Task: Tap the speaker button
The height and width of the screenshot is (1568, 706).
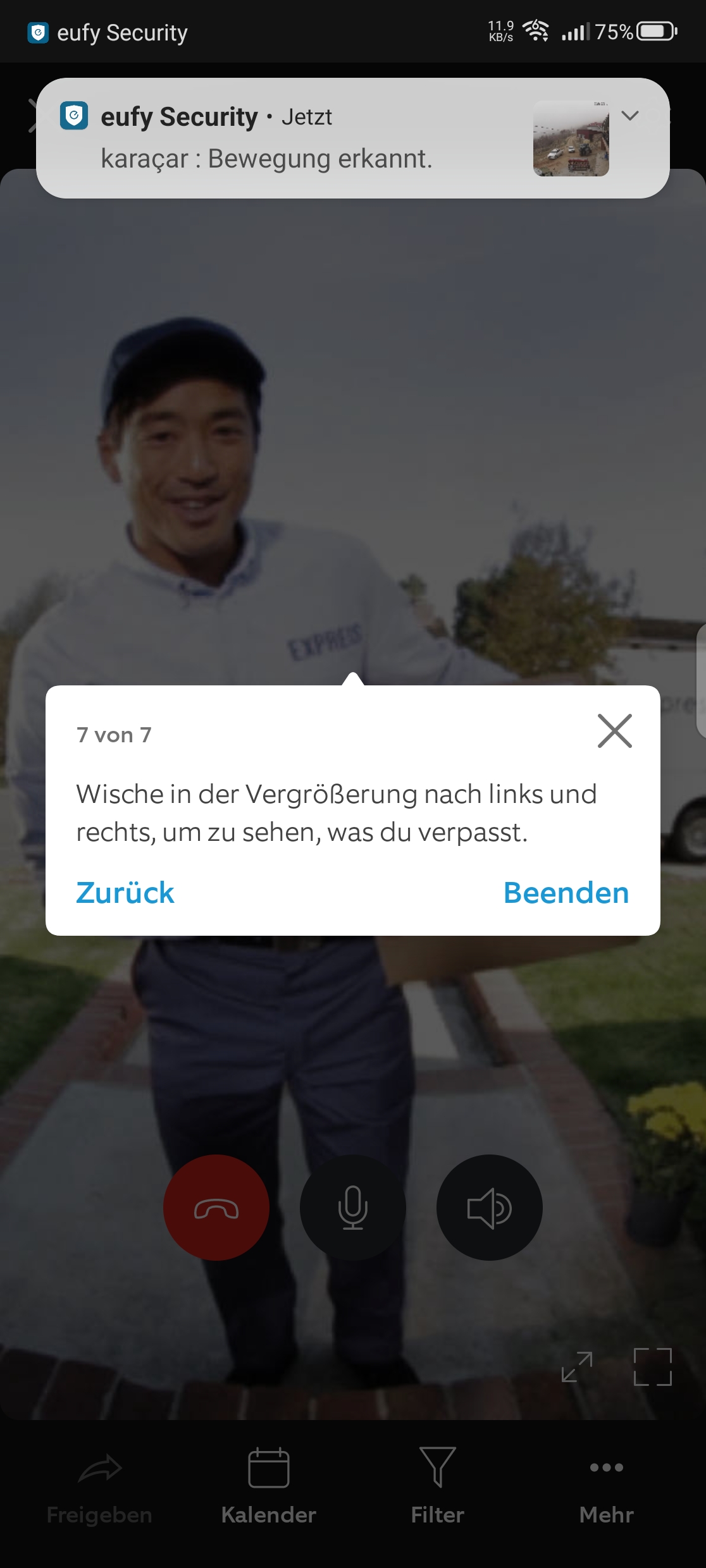Action: [x=489, y=1208]
